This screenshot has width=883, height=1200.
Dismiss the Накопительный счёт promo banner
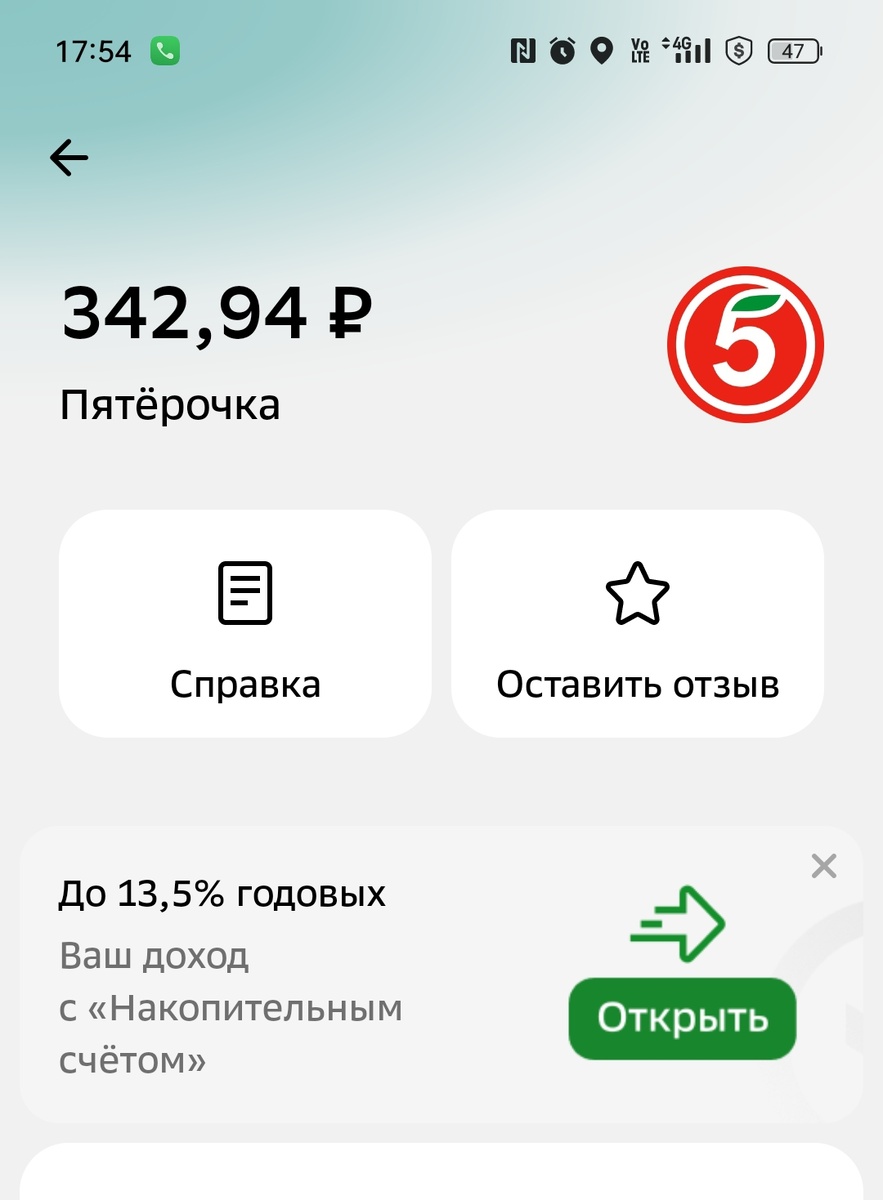point(823,866)
